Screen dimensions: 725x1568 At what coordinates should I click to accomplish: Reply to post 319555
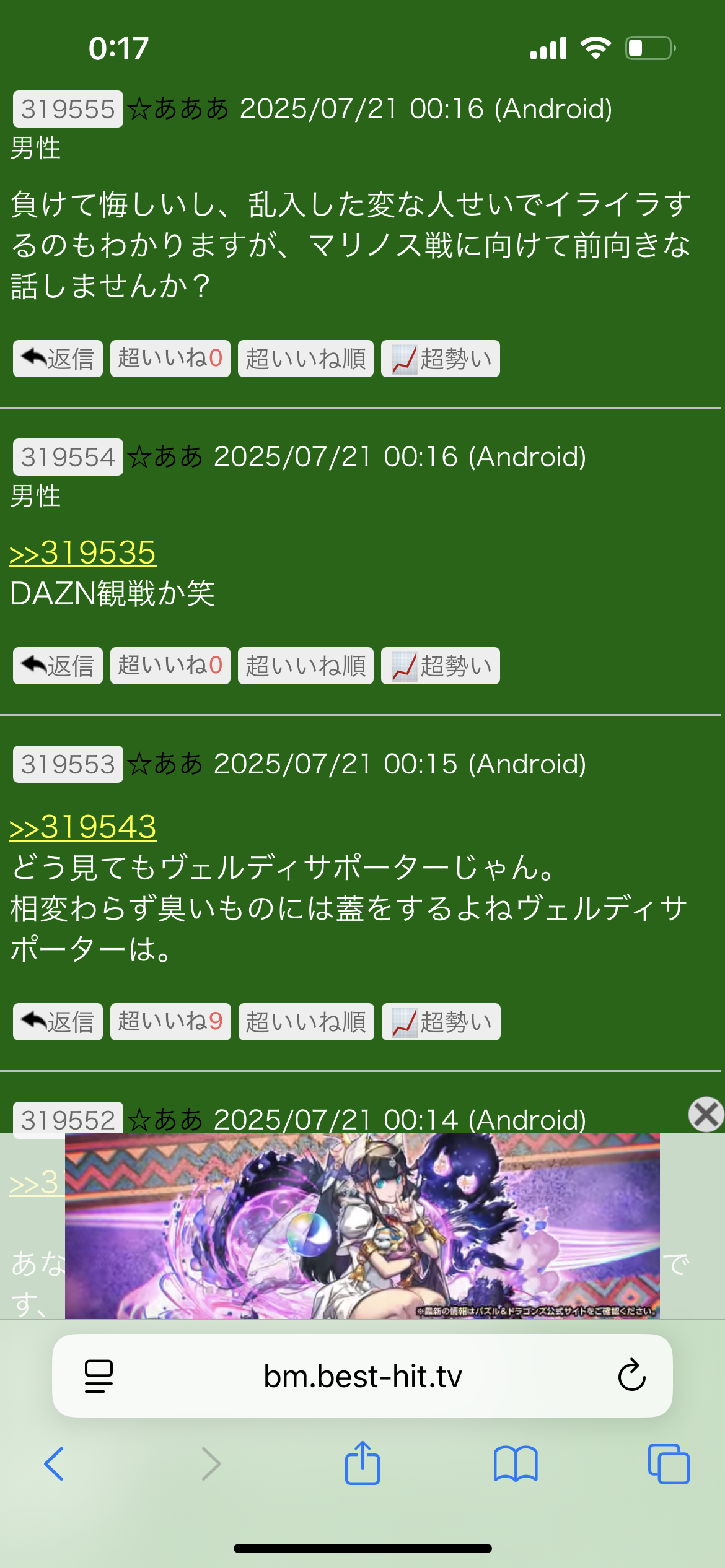pos(58,359)
